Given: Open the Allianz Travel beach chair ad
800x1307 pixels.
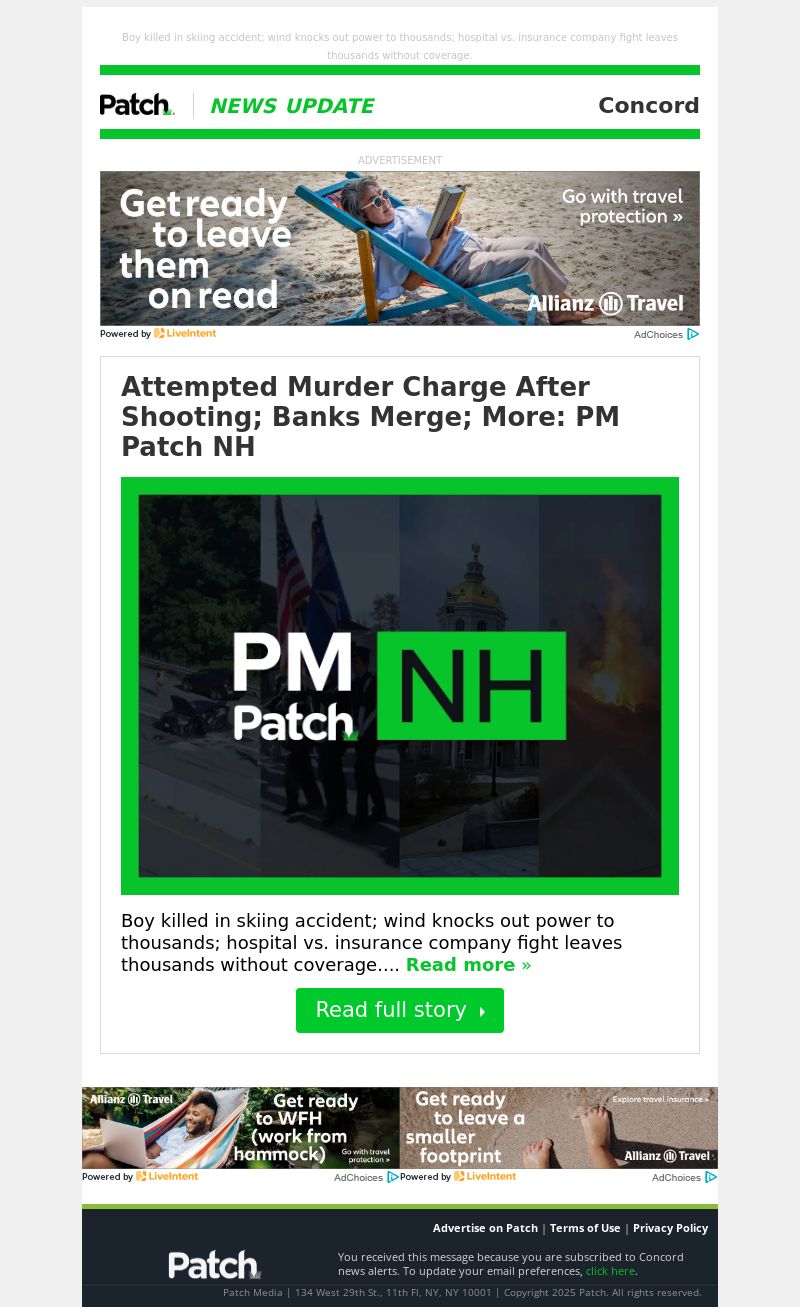Looking at the screenshot, I should point(400,248).
